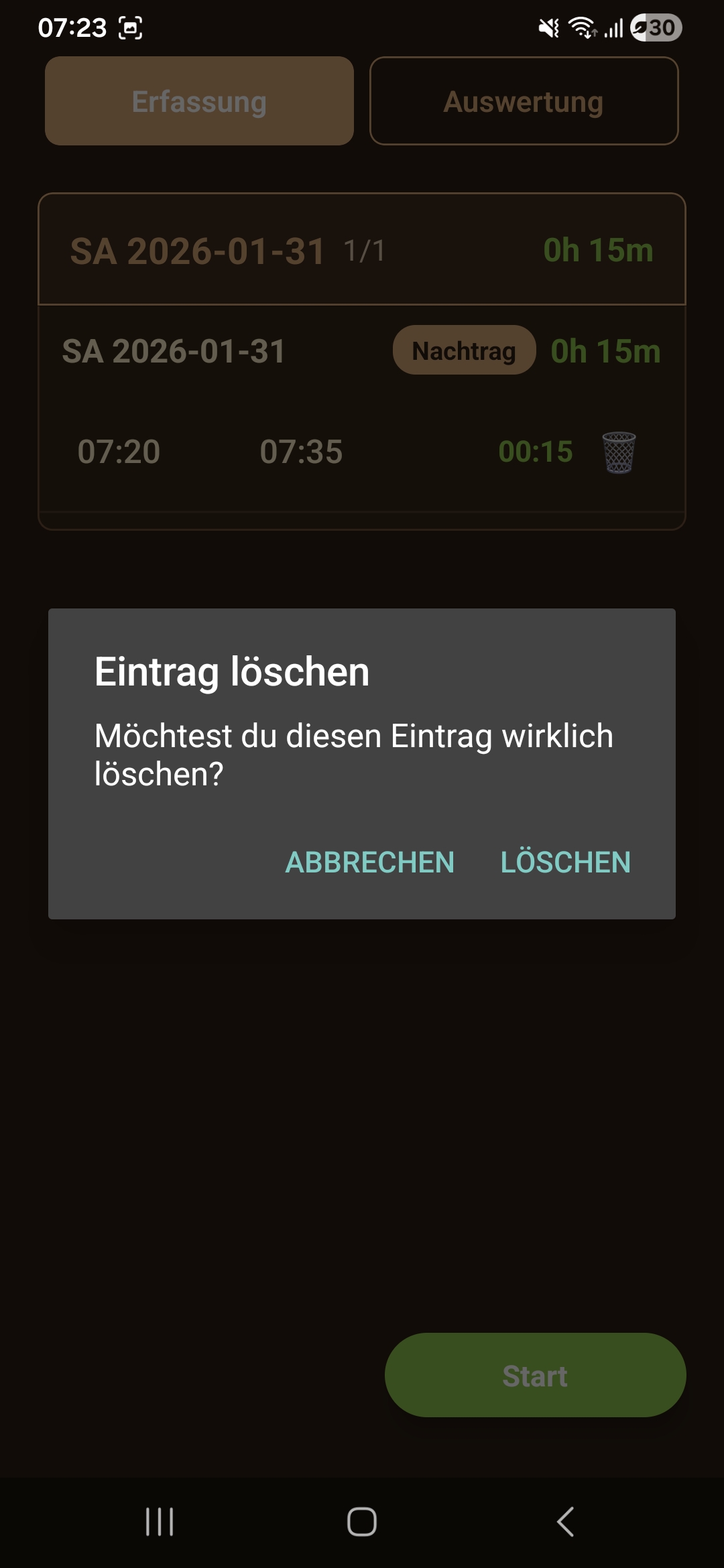Confirm deletion by tapping LÖSCHEN
This screenshot has width=724, height=1568.
click(x=565, y=863)
